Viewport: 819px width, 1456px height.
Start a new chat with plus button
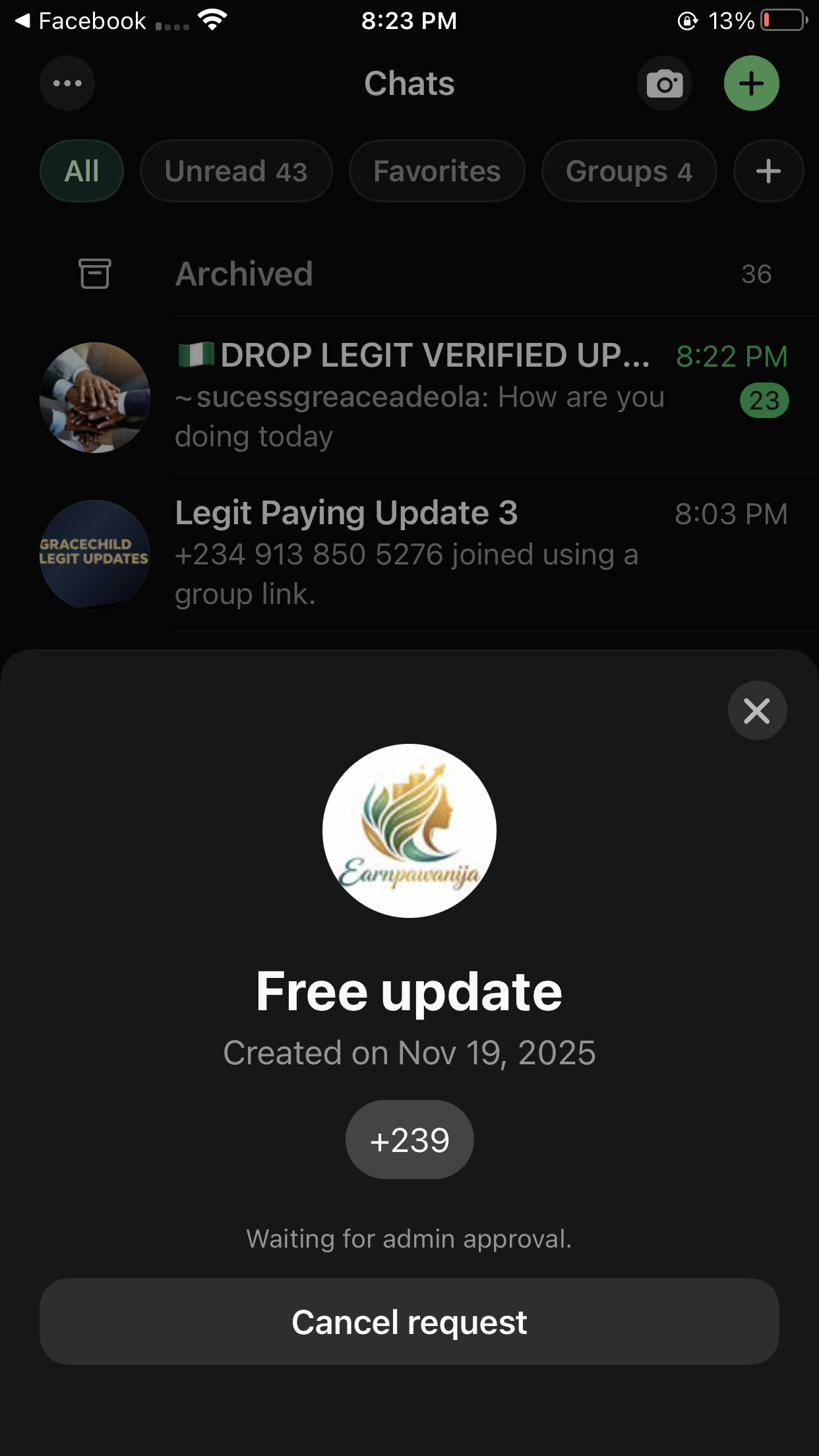pyautogui.click(x=751, y=83)
